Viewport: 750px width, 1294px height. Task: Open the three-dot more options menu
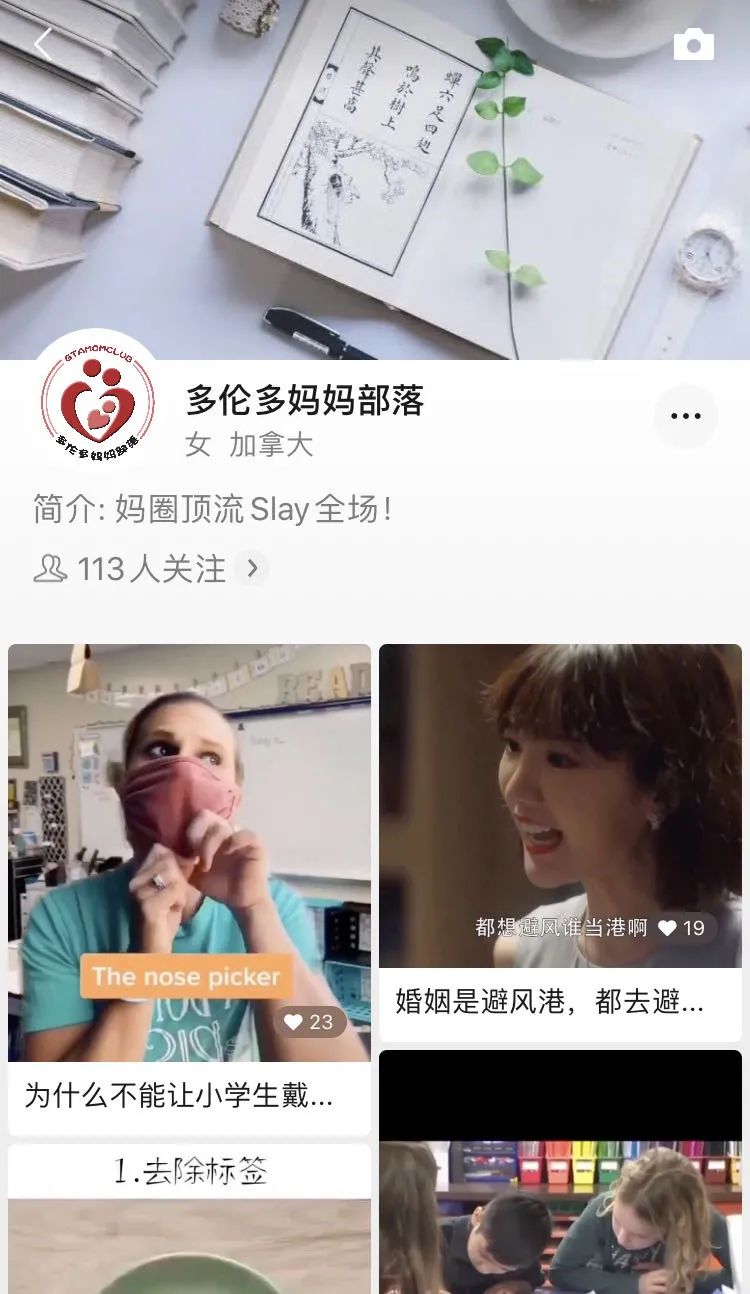[686, 416]
